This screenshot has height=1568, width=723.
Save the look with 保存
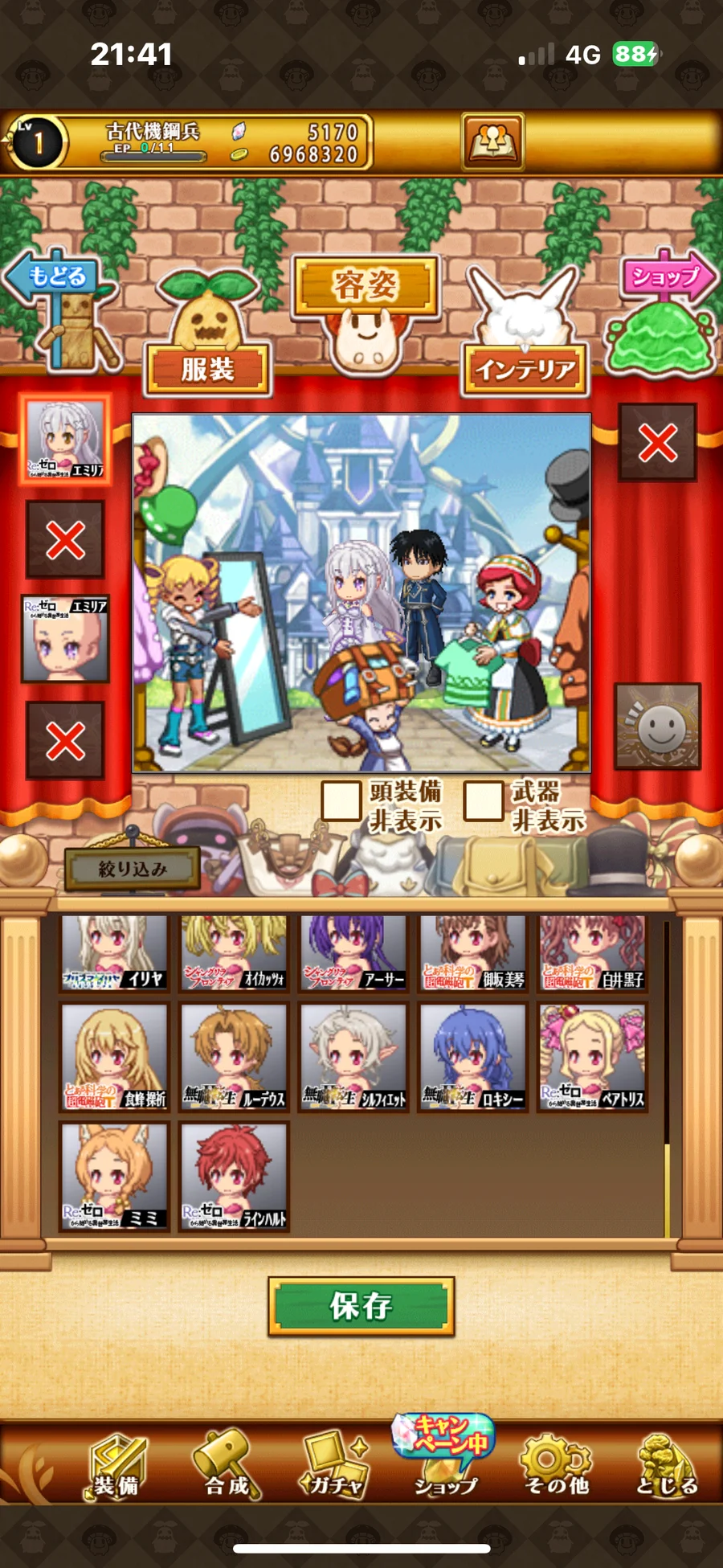[361, 1306]
